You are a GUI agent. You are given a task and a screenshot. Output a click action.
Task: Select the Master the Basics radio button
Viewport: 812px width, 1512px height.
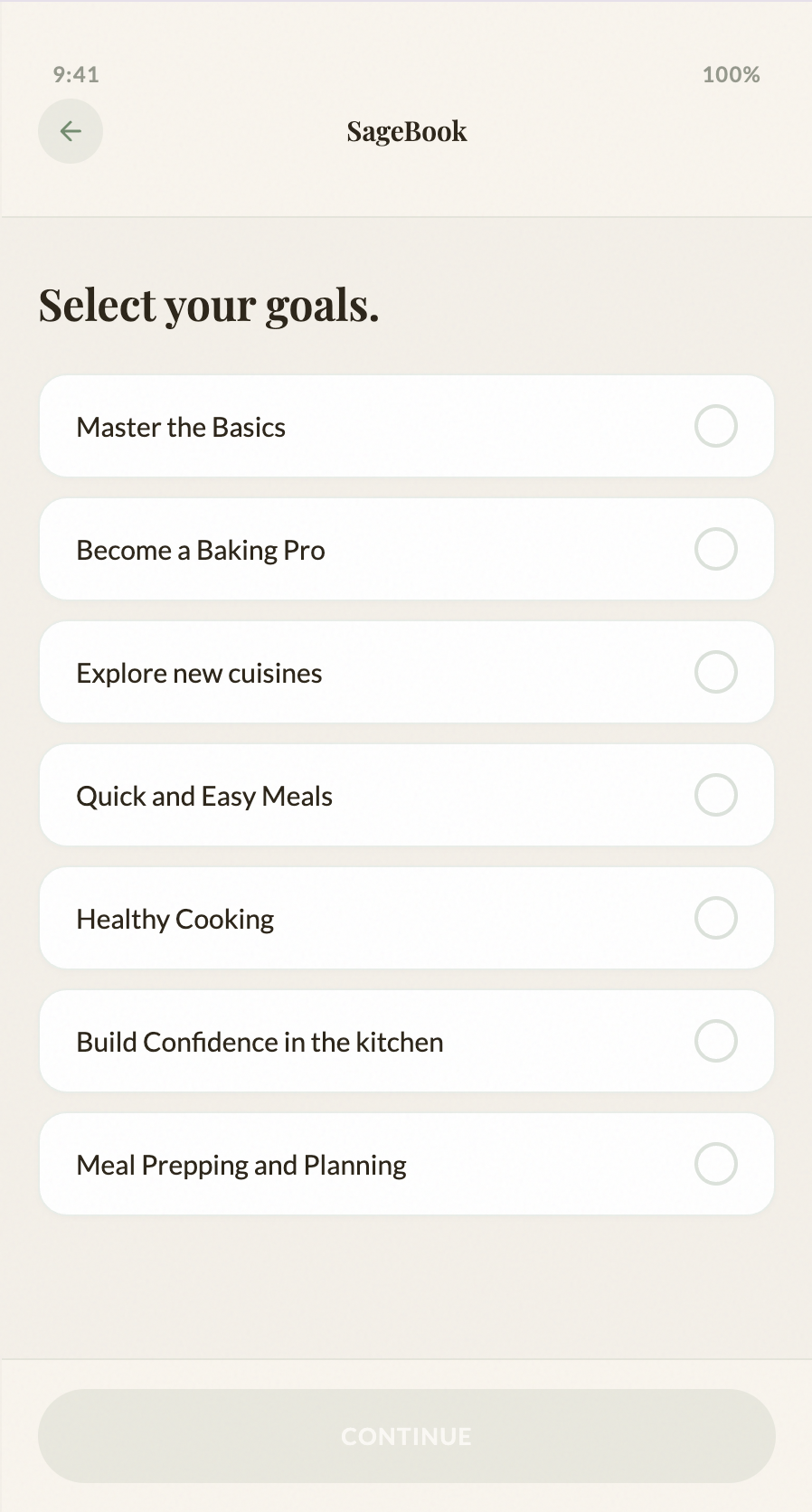click(715, 426)
